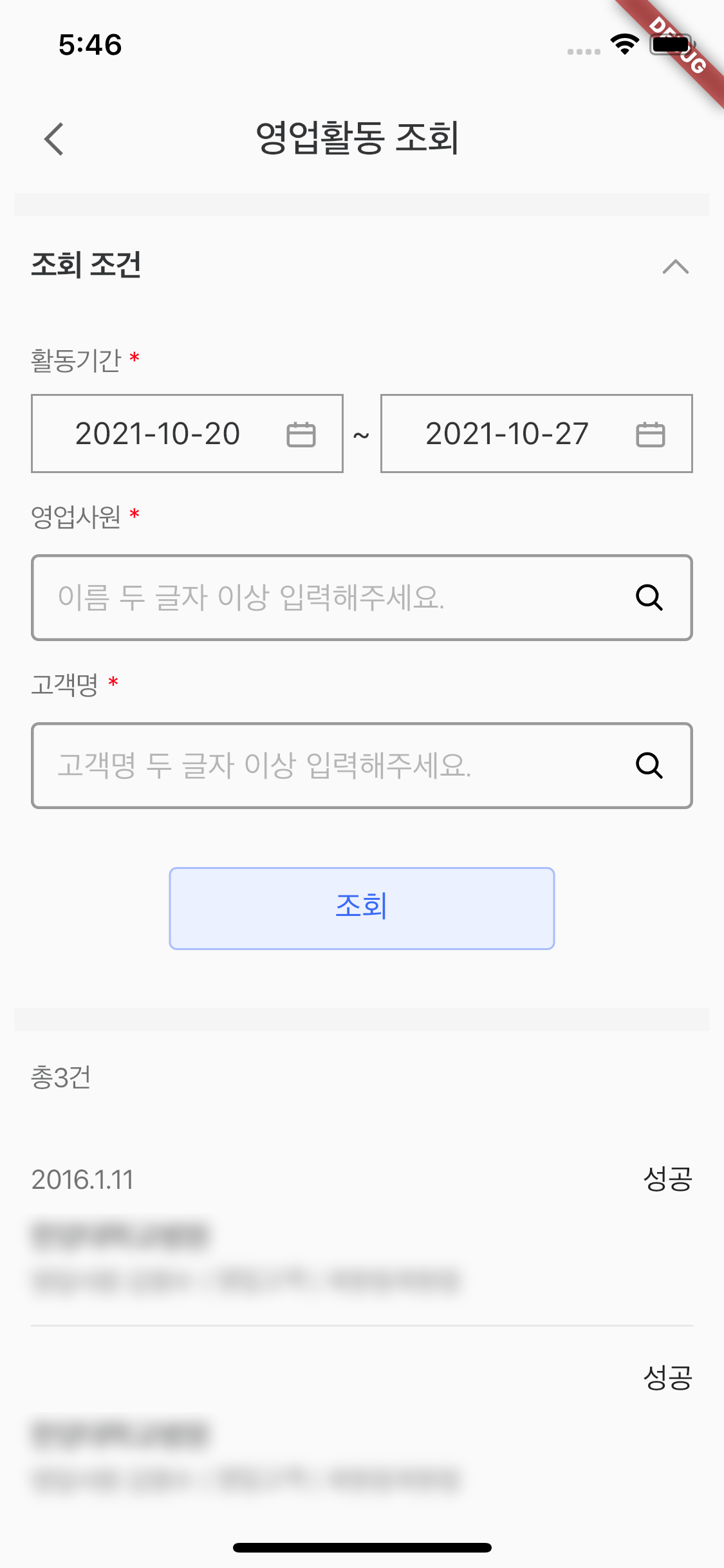Open the end date picker 2021-10-27
The height and width of the screenshot is (1568, 724).
click(537, 433)
